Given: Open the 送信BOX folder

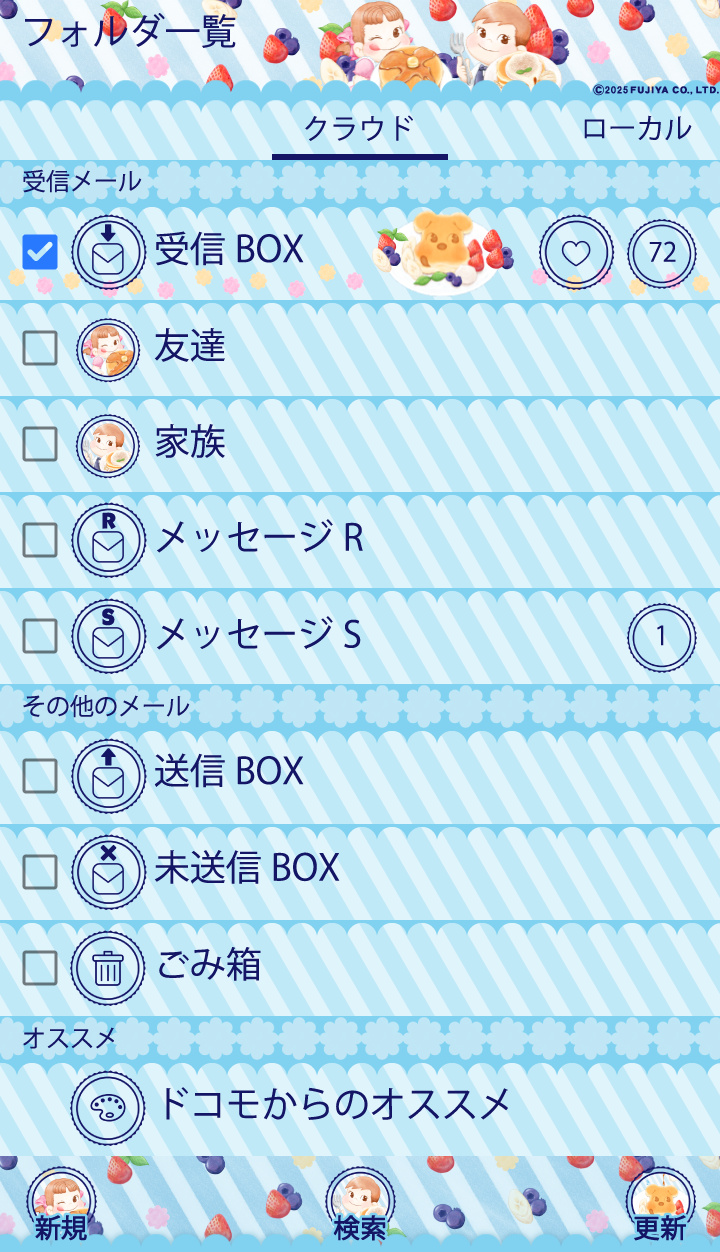Looking at the screenshot, I should point(229,772).
